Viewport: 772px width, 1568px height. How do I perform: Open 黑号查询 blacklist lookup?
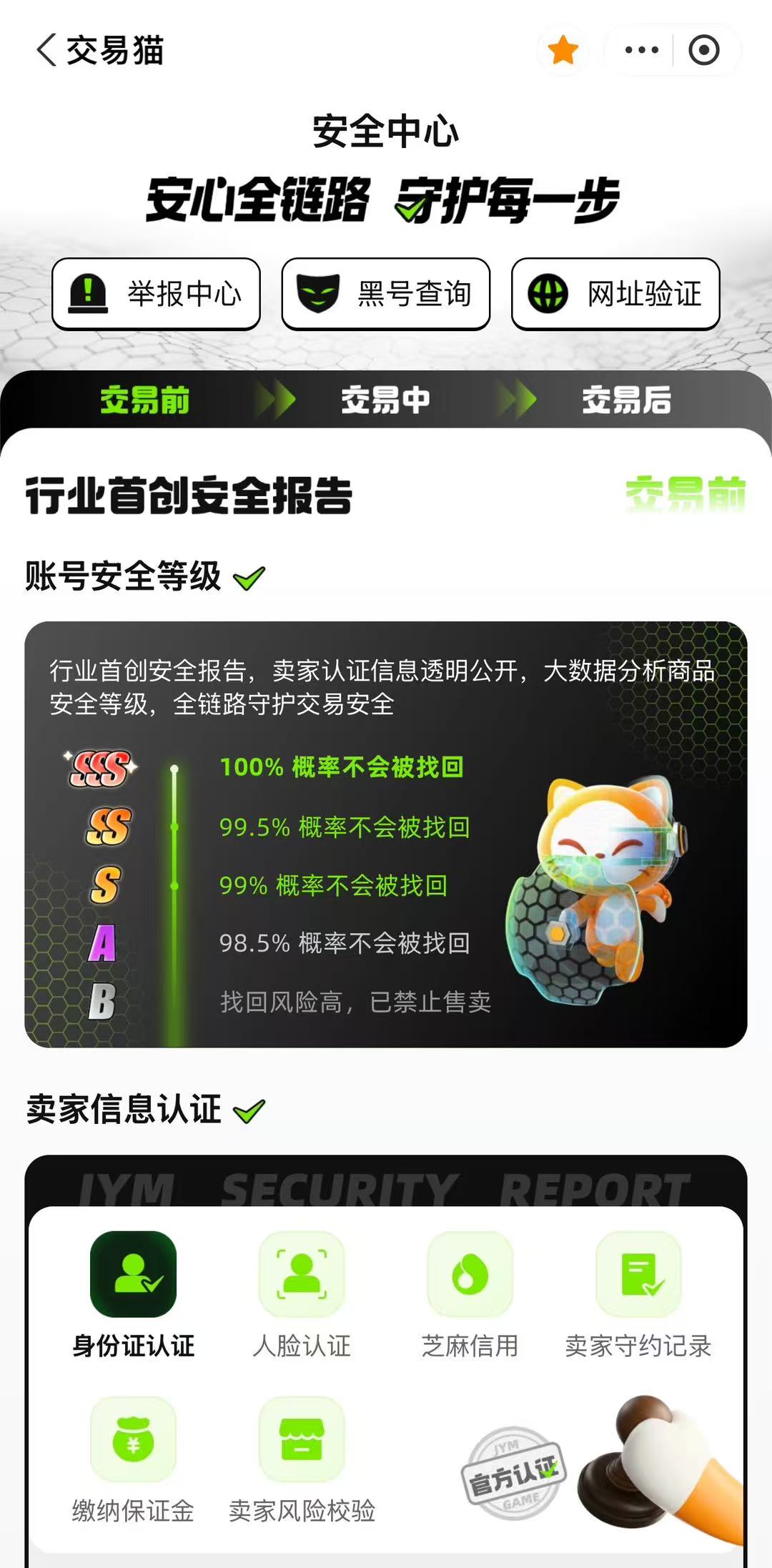pyautogui.click(x=386, y=294)
